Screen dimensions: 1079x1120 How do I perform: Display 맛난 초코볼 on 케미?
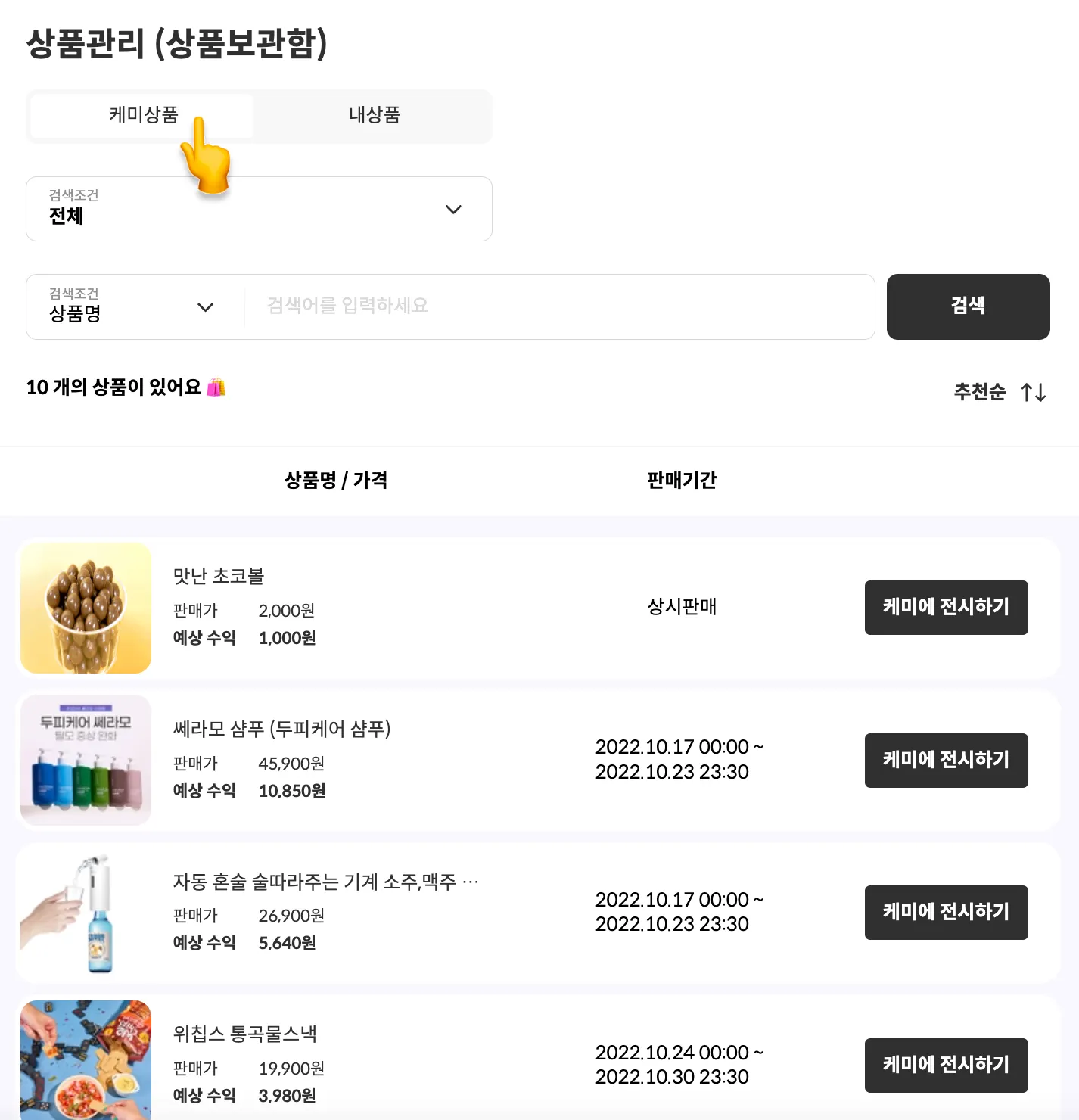click(945, 607)
